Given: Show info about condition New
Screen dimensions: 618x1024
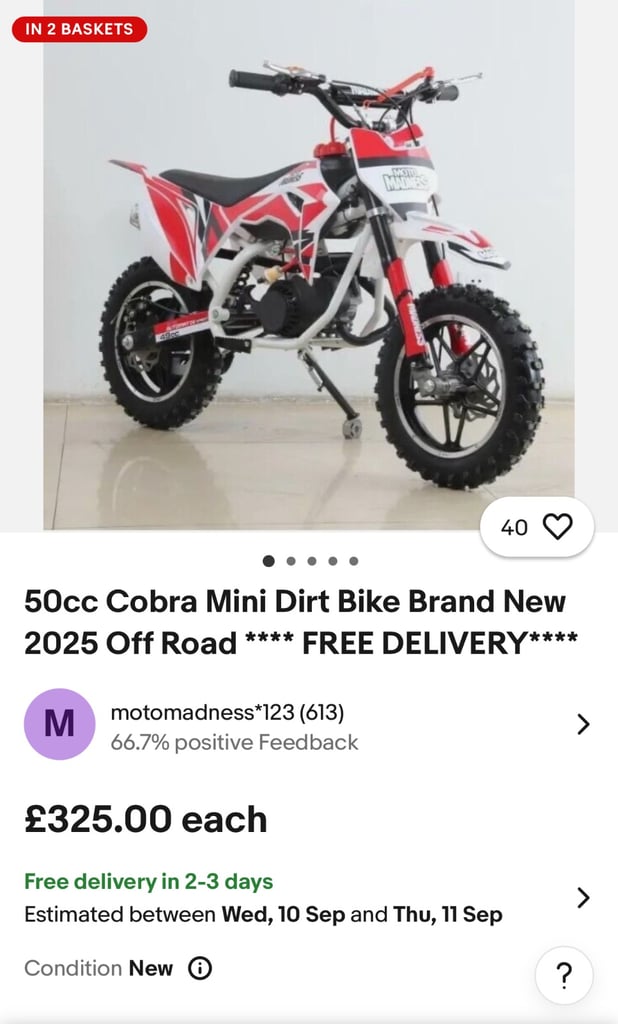Looking at the screenshot, I should pos(200,968).
